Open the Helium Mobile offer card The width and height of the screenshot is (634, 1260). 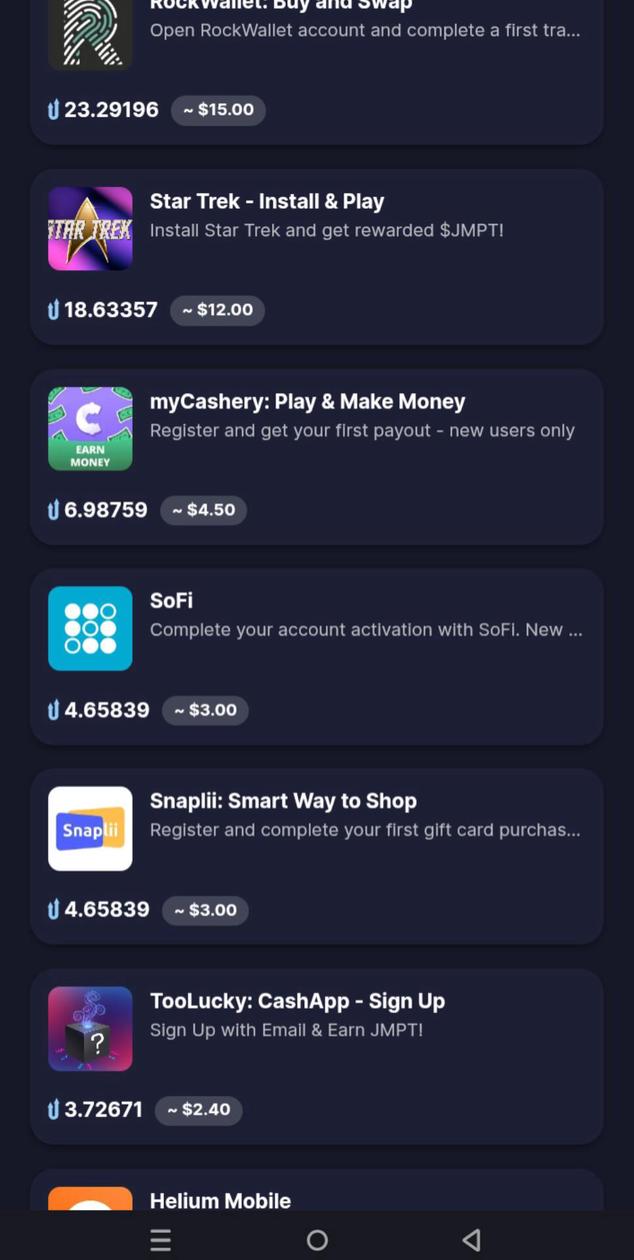point(316,1195)
